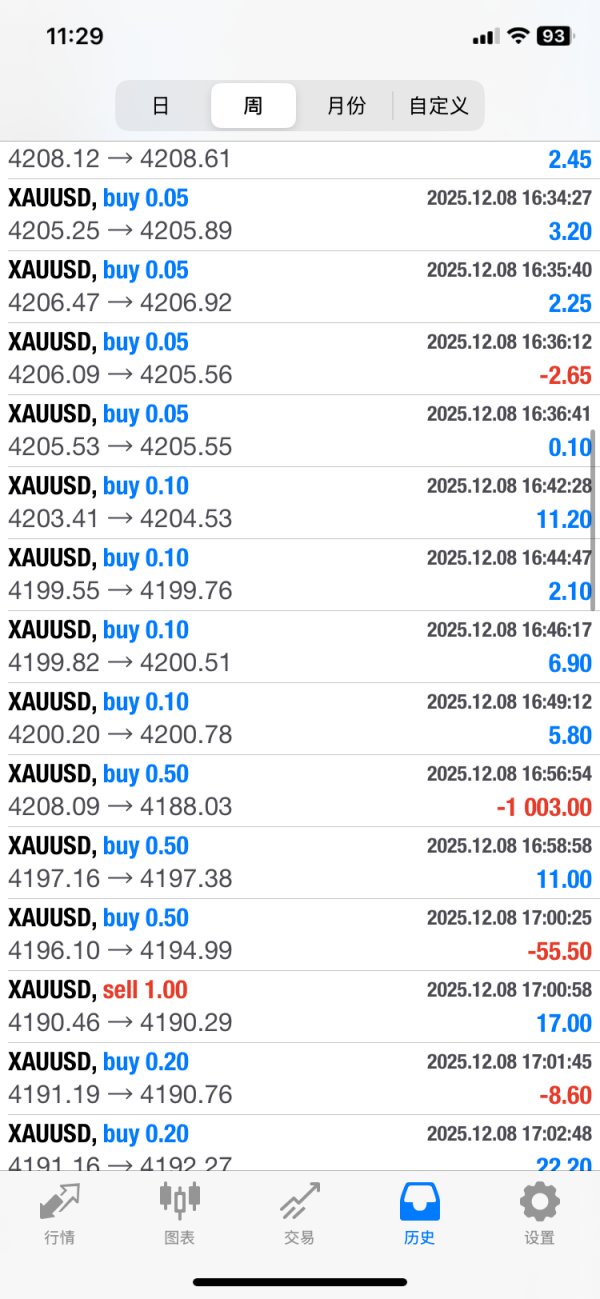Open the 设置 settings tab
The height and width of the screenshot is (1299, 600).
(x=539, y=1212)
